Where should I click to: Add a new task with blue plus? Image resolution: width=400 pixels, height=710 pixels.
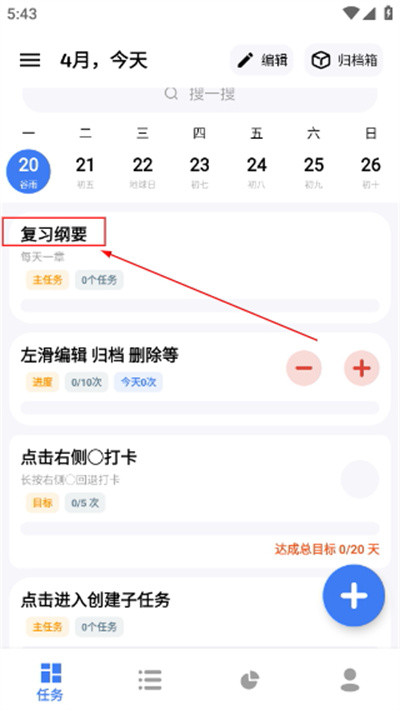coord(354,595)
